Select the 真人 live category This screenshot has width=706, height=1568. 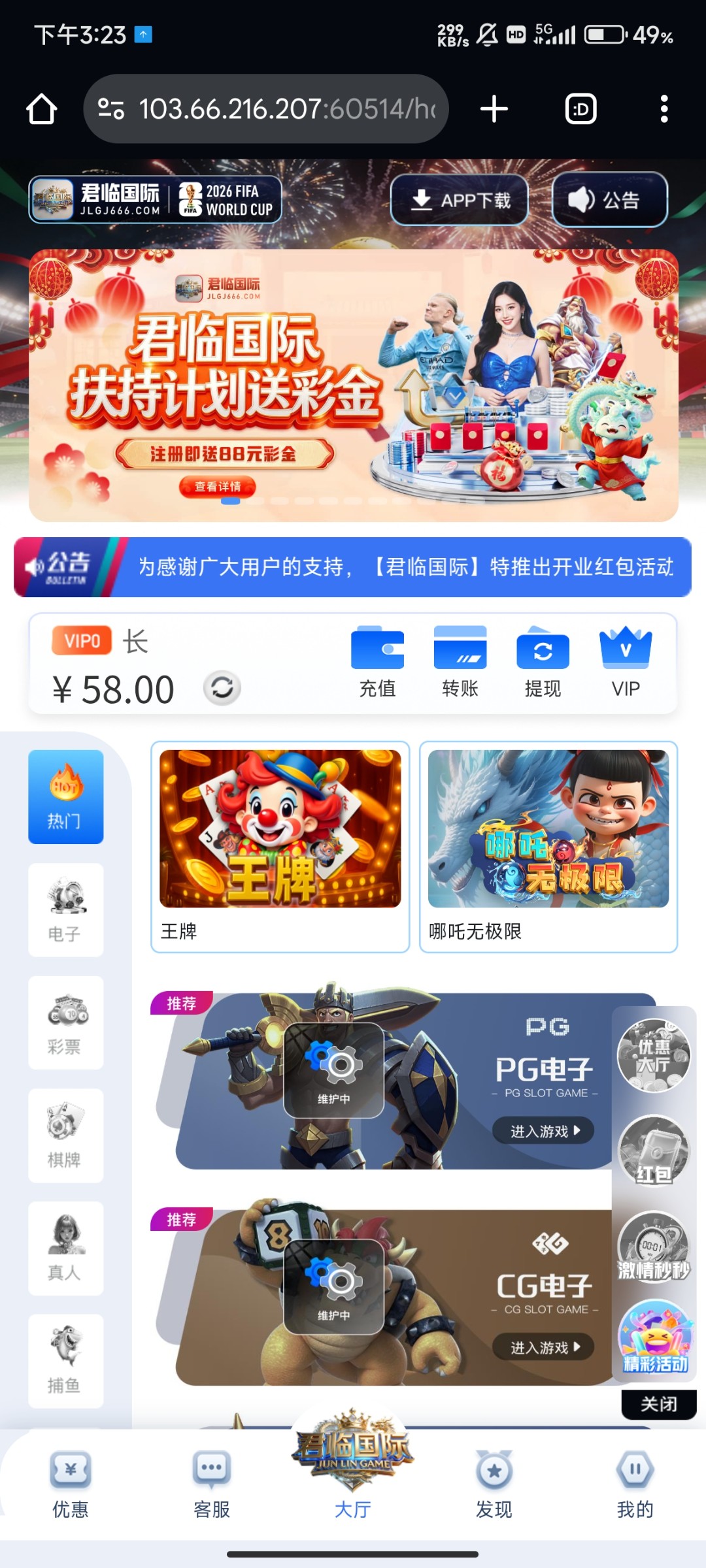(65, 1248)
